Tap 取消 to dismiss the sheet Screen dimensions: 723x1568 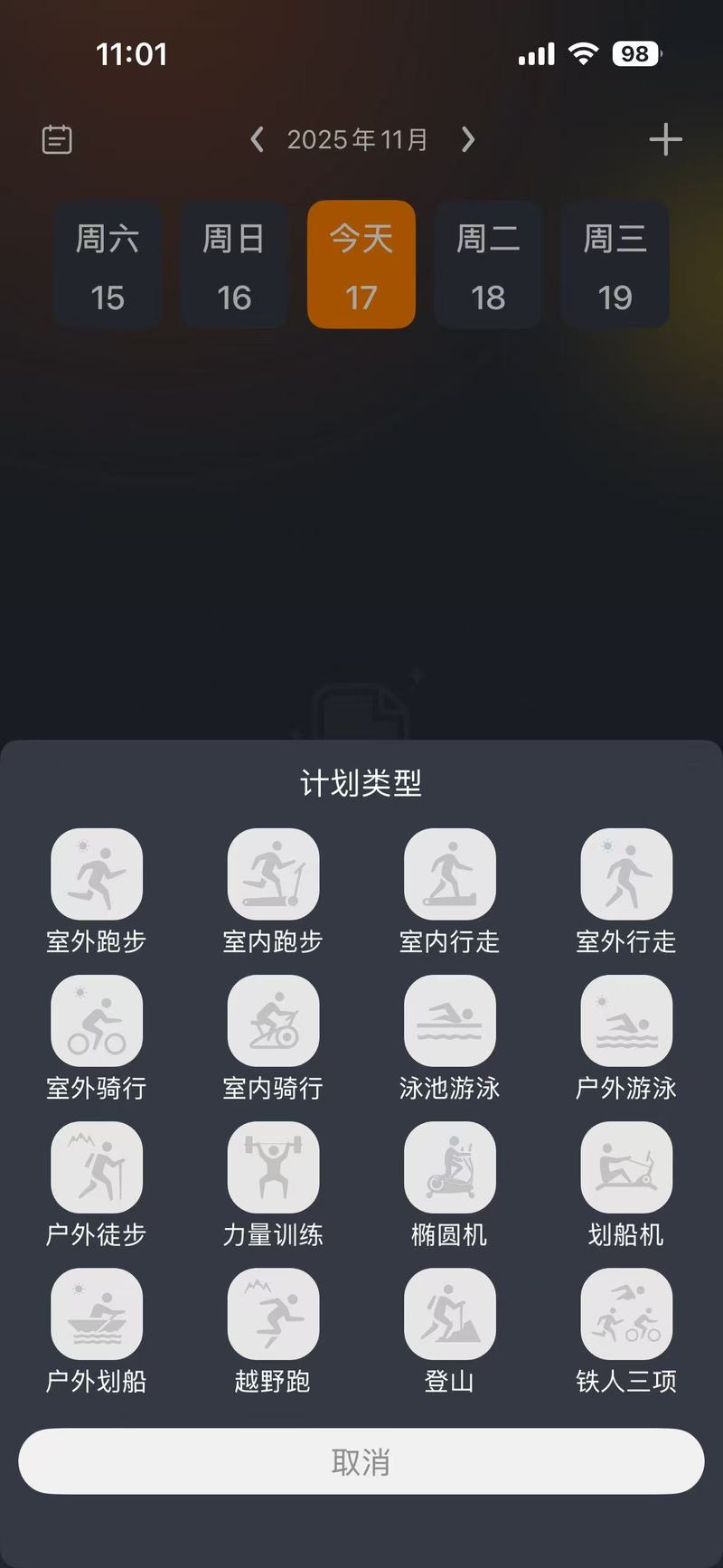(x=361, y=1461)
